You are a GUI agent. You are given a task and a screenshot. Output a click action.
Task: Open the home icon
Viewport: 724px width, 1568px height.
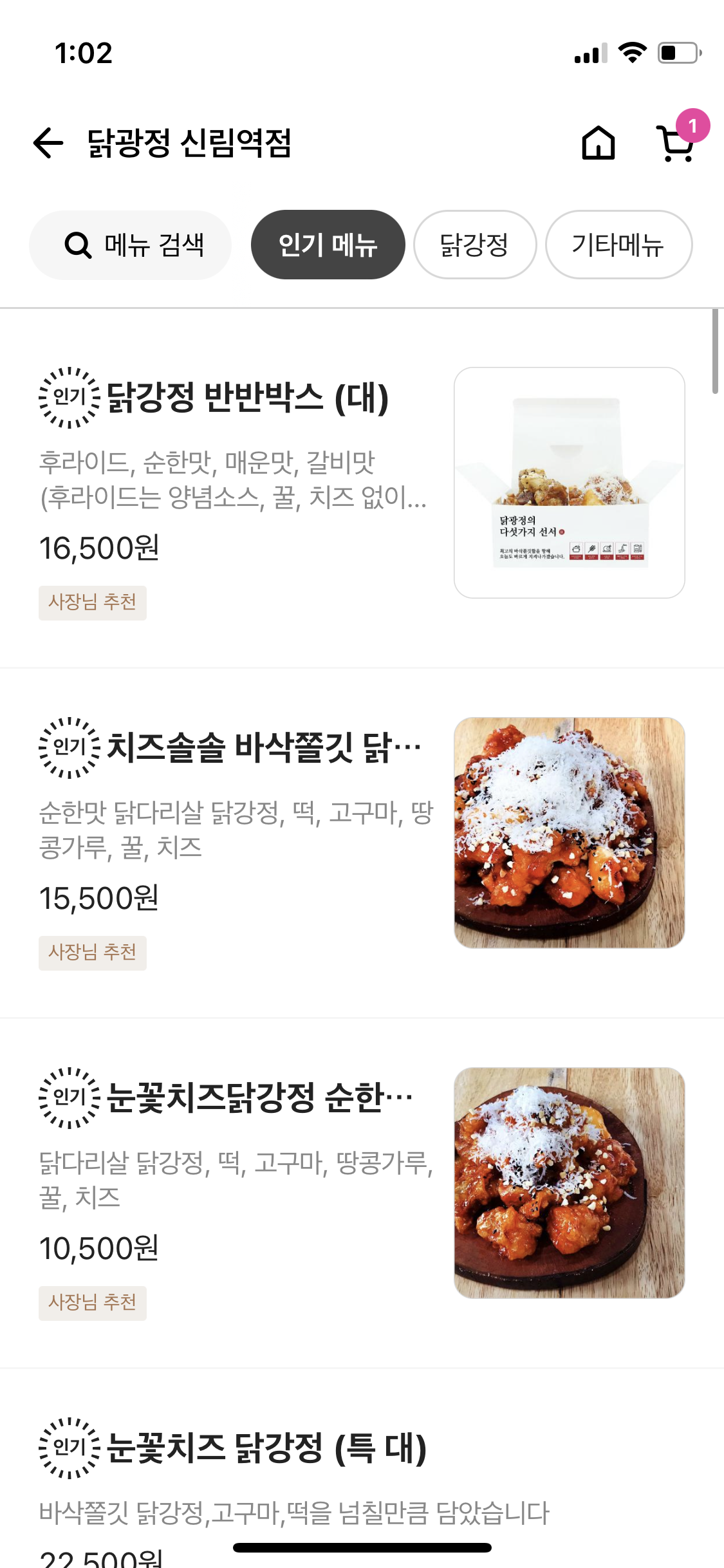point(598,143)
